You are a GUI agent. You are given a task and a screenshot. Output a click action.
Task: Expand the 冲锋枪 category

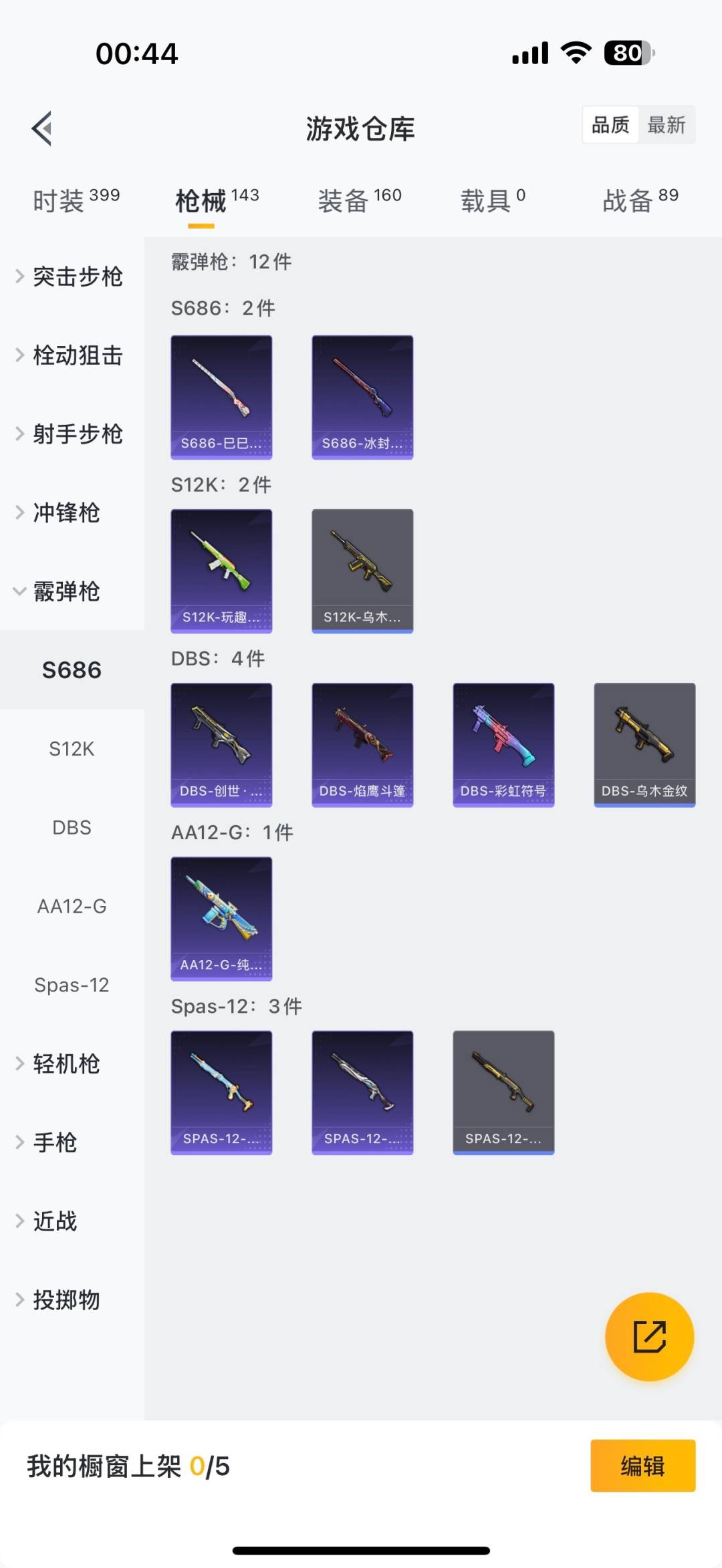(67, 513)
